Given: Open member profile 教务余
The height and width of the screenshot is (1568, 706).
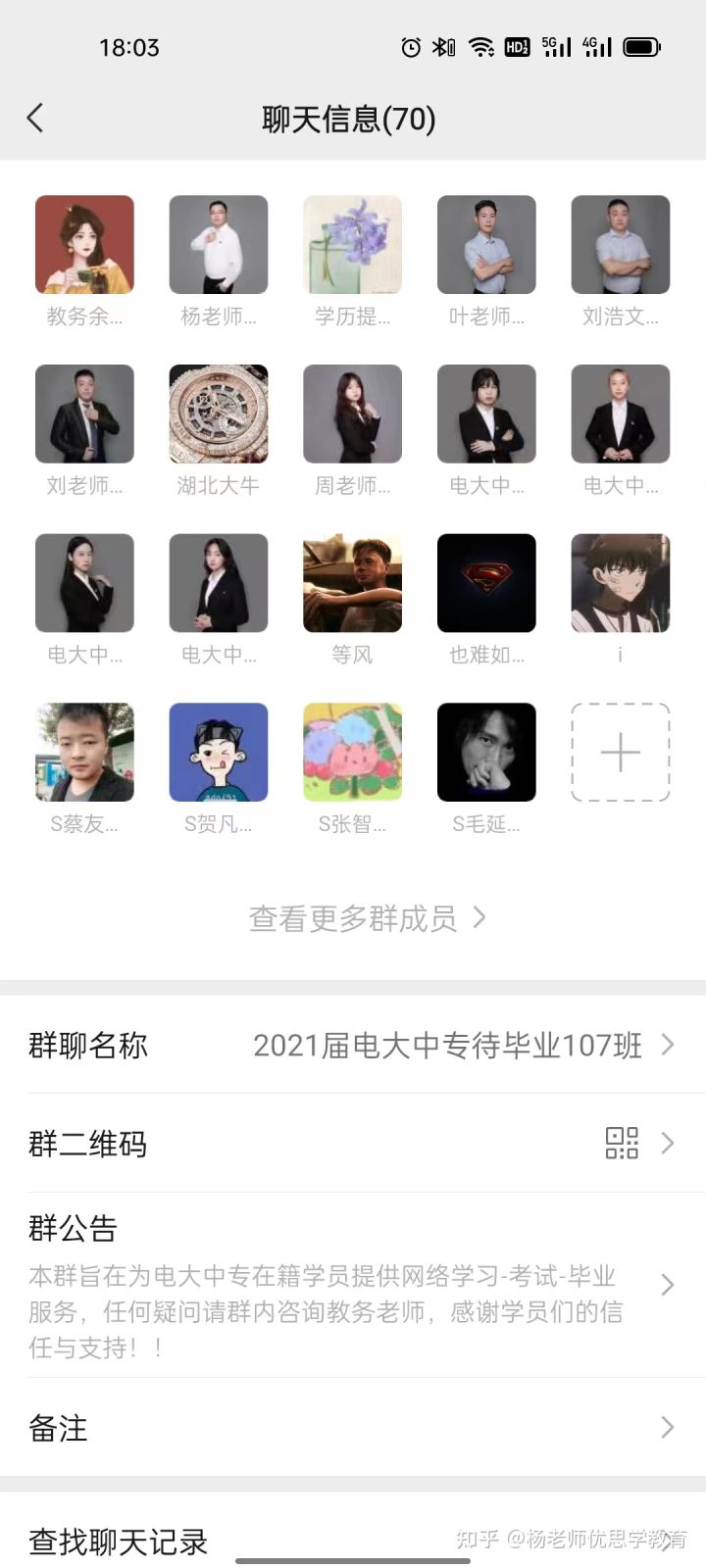Looking at the screenshot, I should point(84,245).
